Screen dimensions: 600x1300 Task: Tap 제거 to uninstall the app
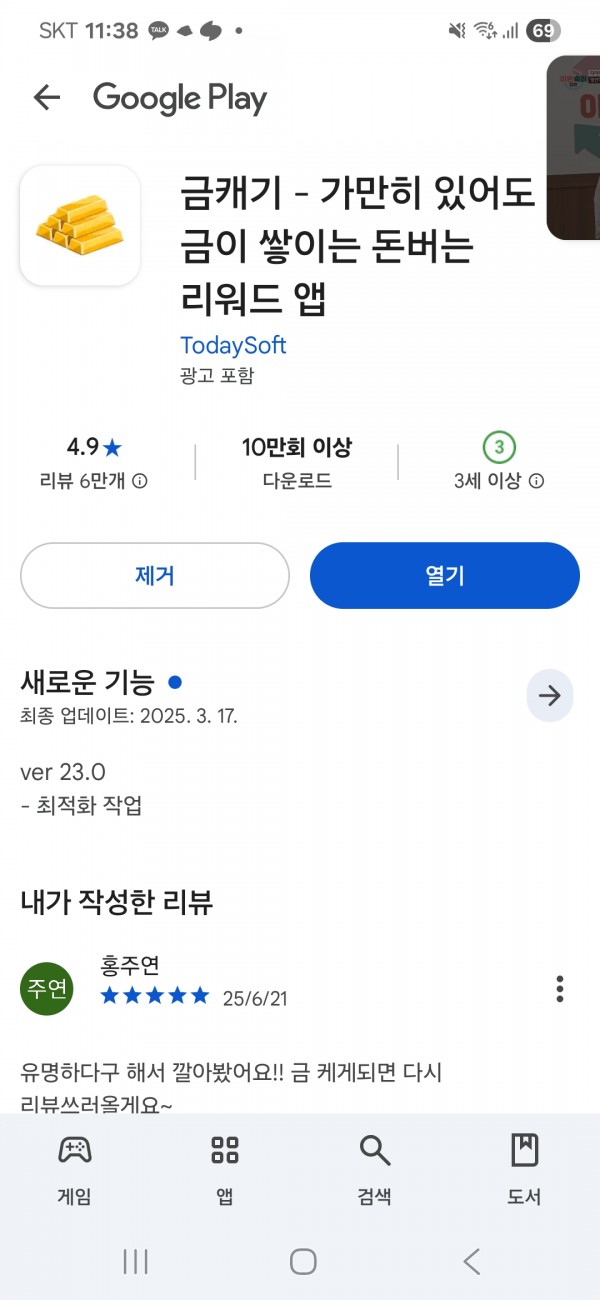coord(155,575)
